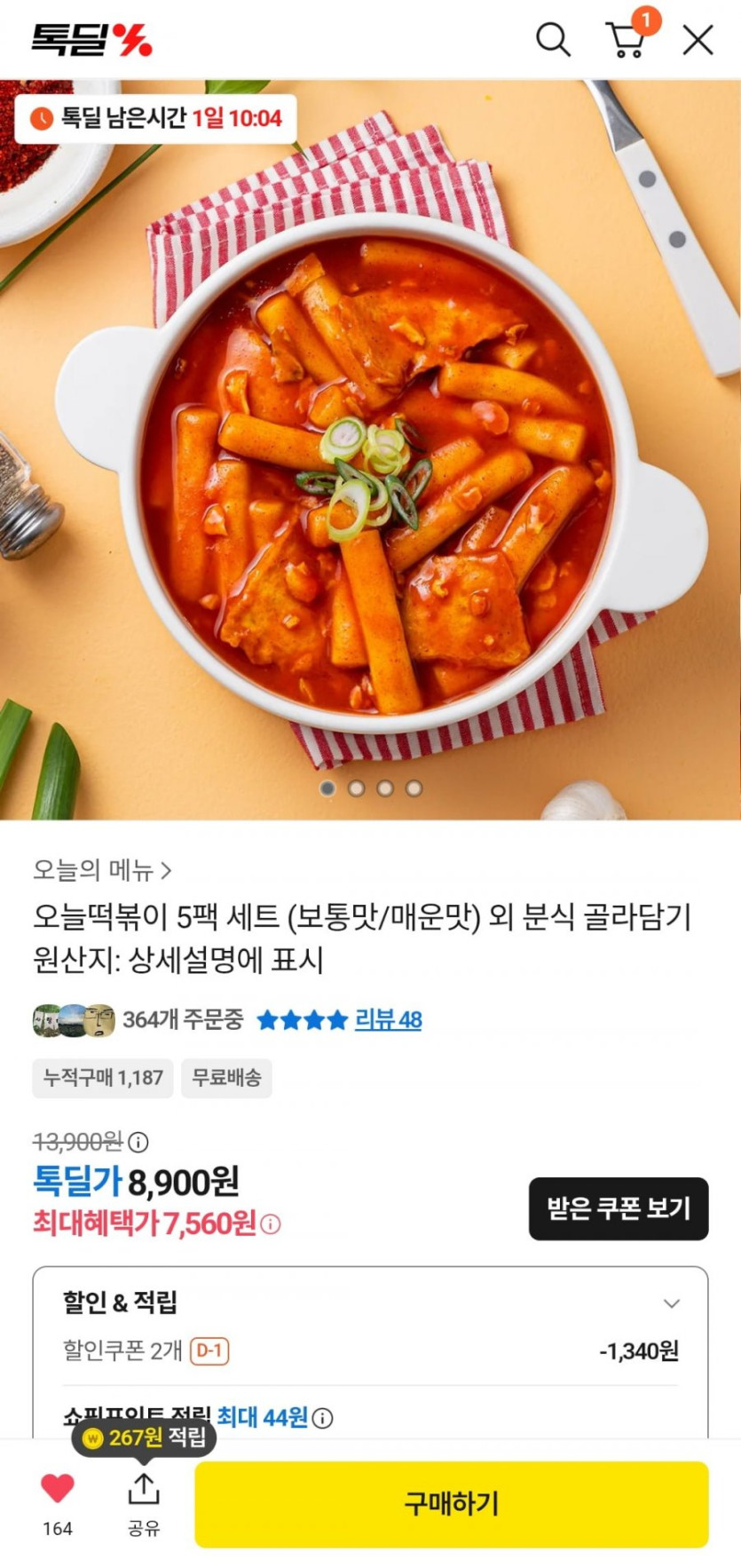
Task: Tap 받은 쿠폰 보기 button
Action: [619, 1208]
